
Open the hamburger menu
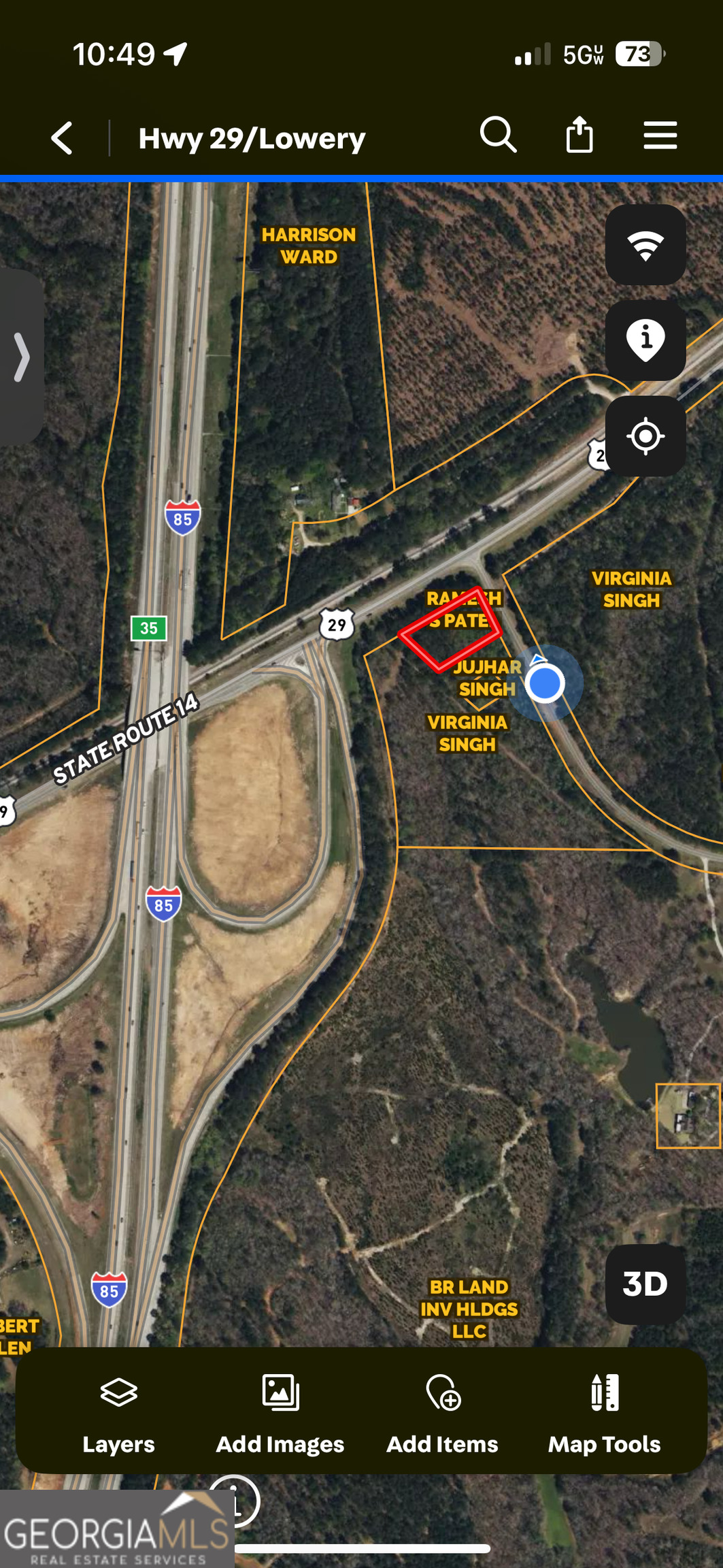click(x=660, y=135)
